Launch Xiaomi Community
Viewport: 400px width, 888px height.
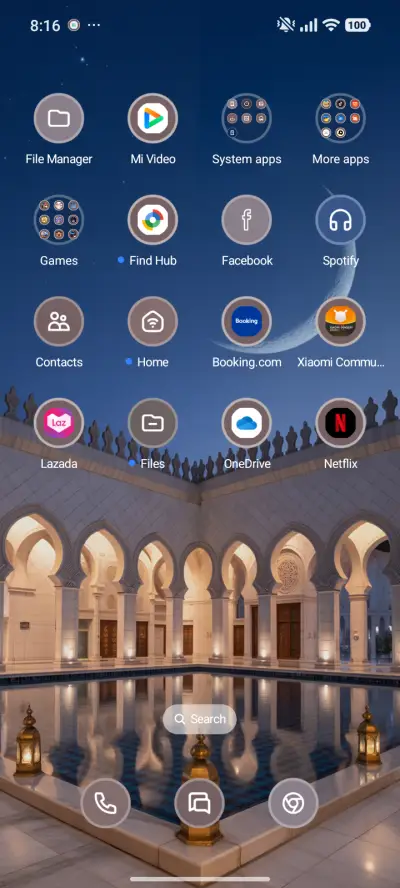pos(341,322)
